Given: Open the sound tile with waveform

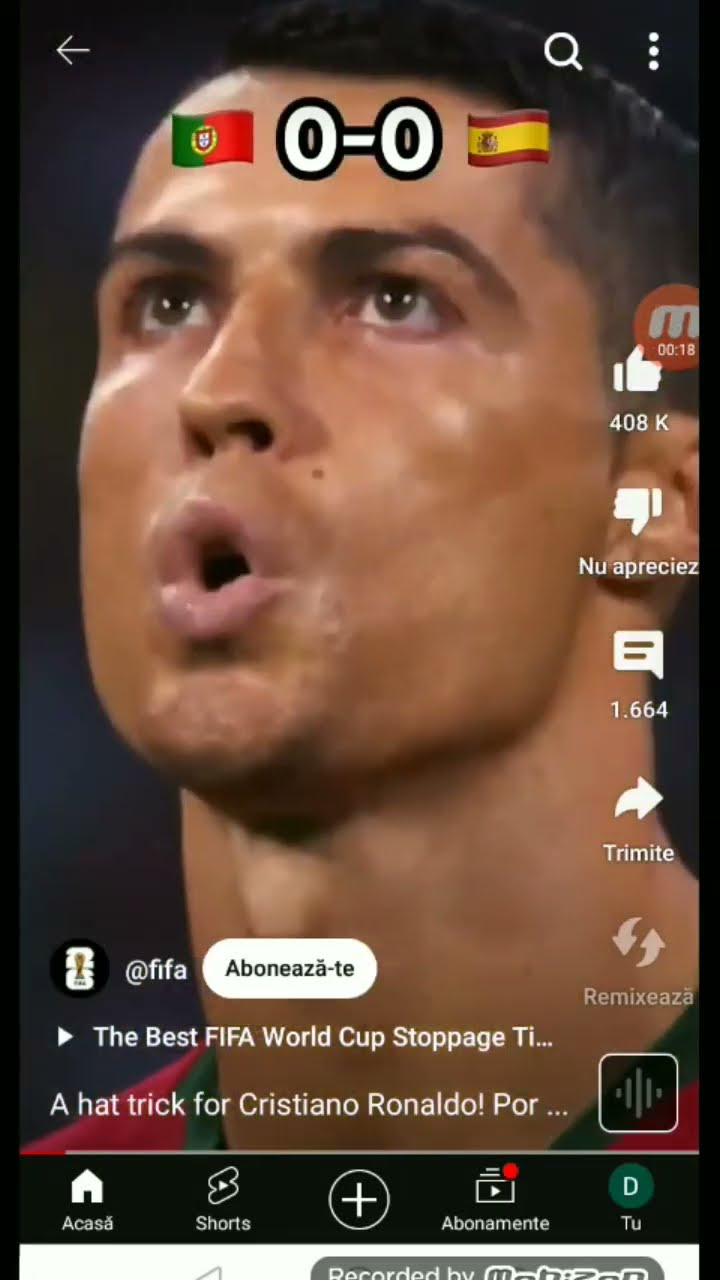Looking at the screenshot, I should coord(638,1093).
